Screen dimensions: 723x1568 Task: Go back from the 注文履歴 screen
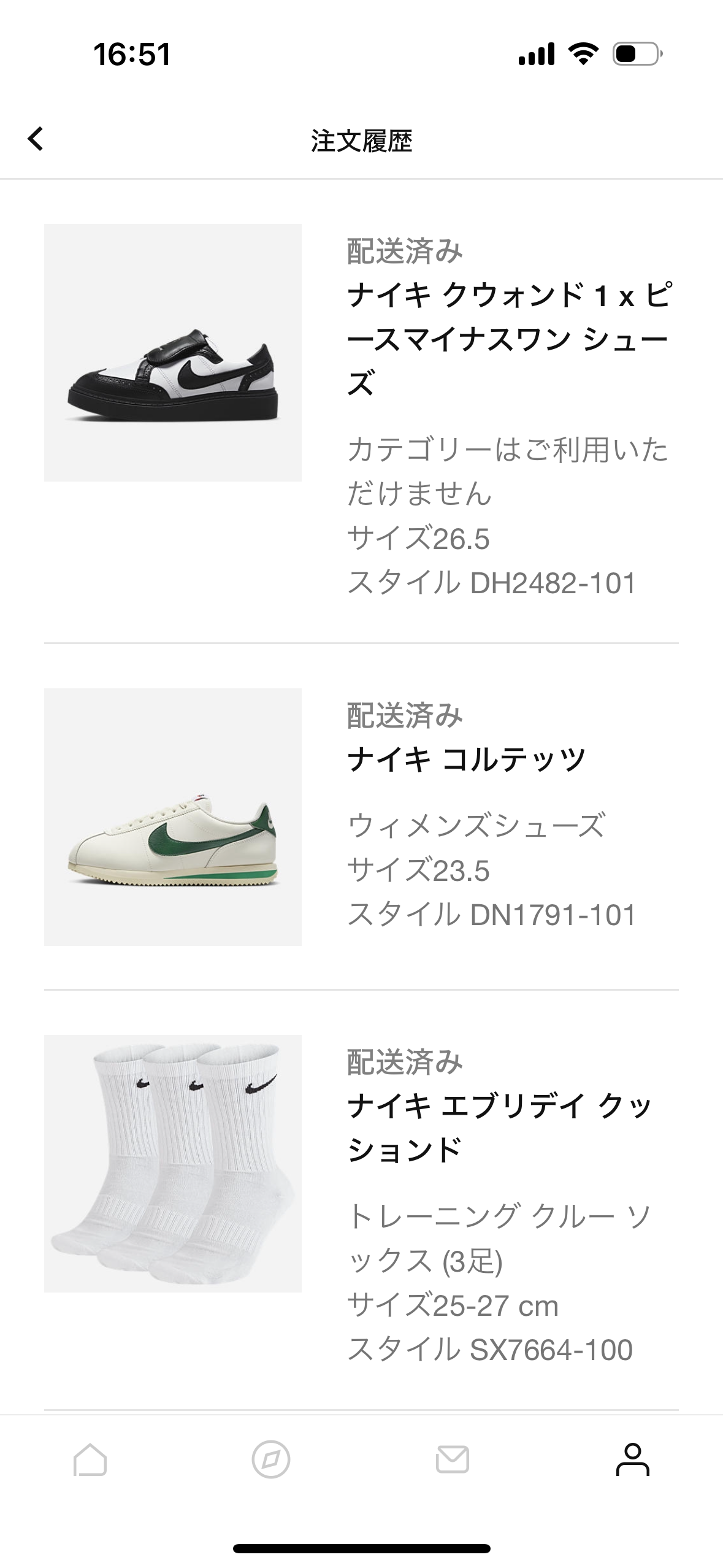(36, 139)
